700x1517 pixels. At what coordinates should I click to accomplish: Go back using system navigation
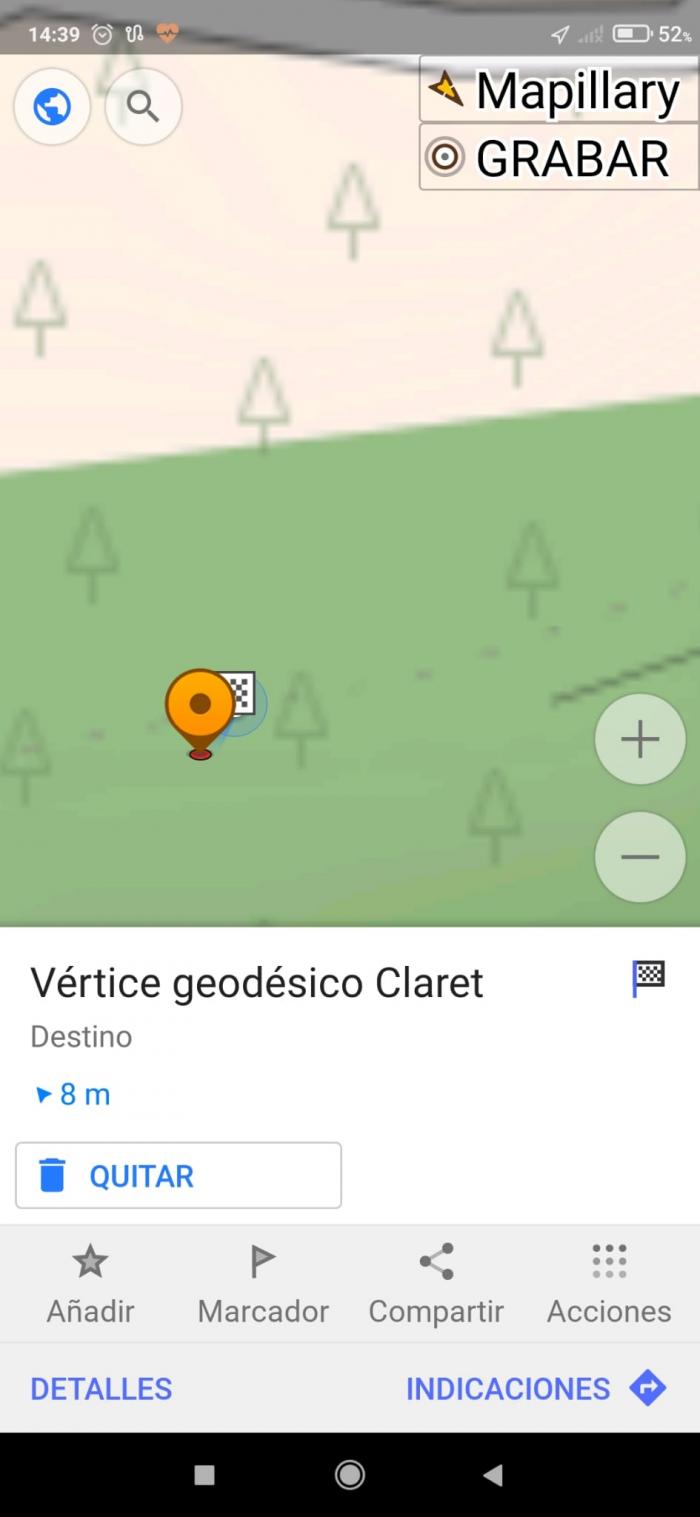click(492, 1475)
